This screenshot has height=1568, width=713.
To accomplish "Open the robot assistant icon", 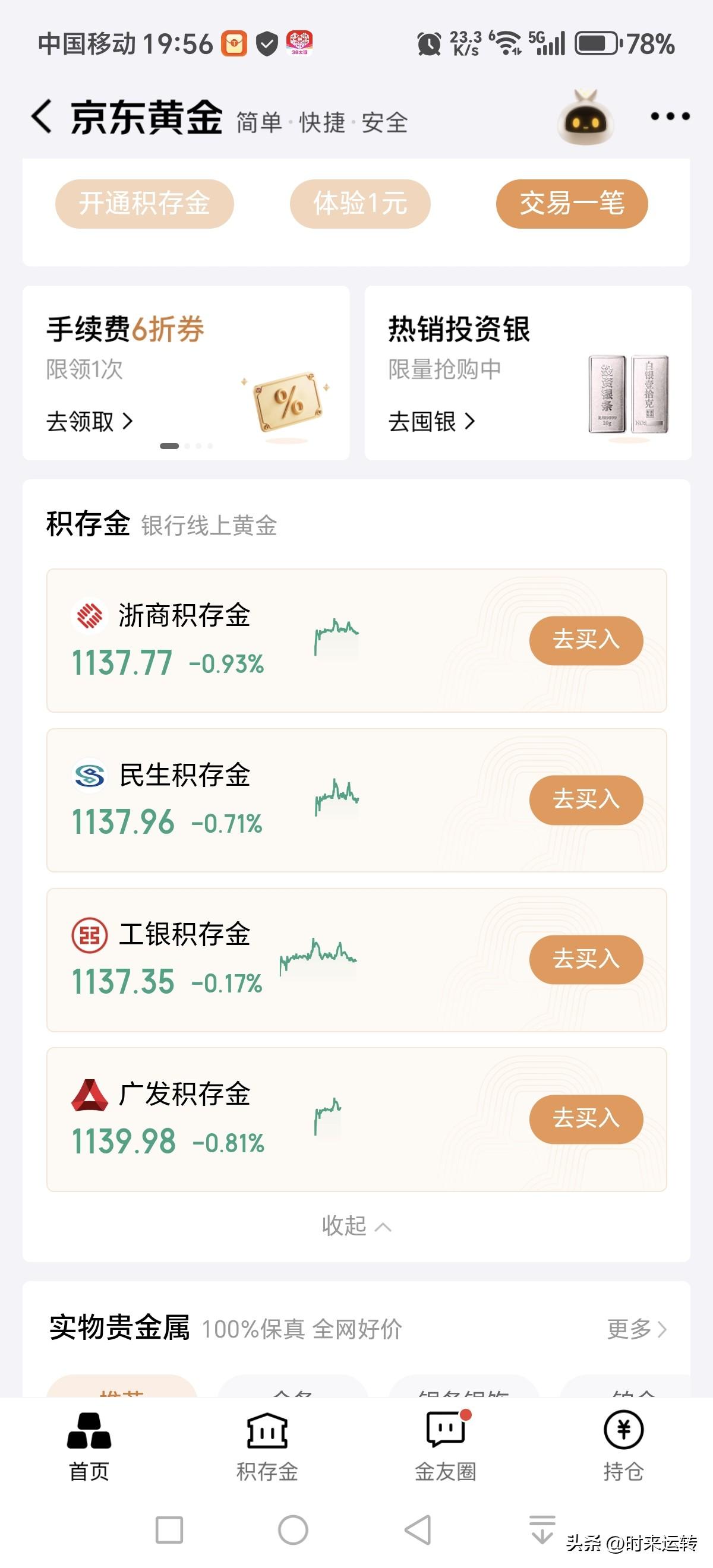I will (x=585, y=118).
